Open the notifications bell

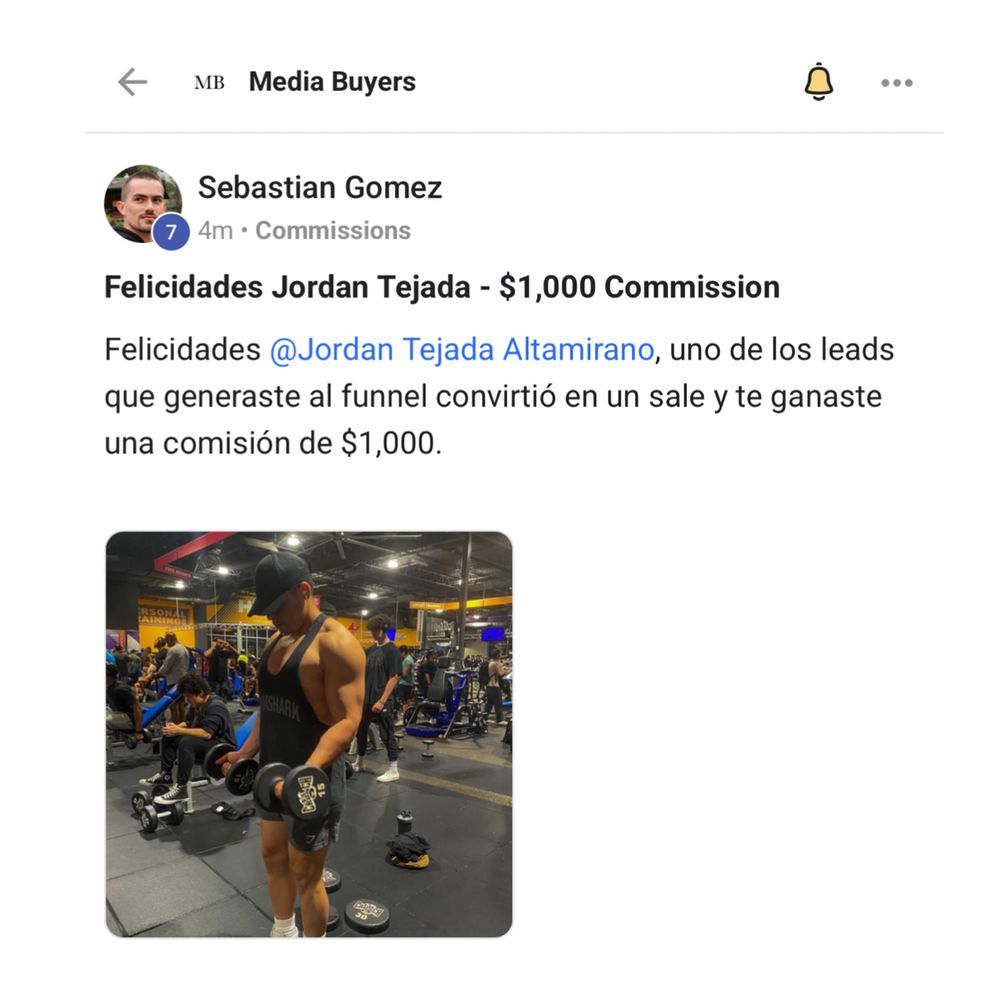818,82
